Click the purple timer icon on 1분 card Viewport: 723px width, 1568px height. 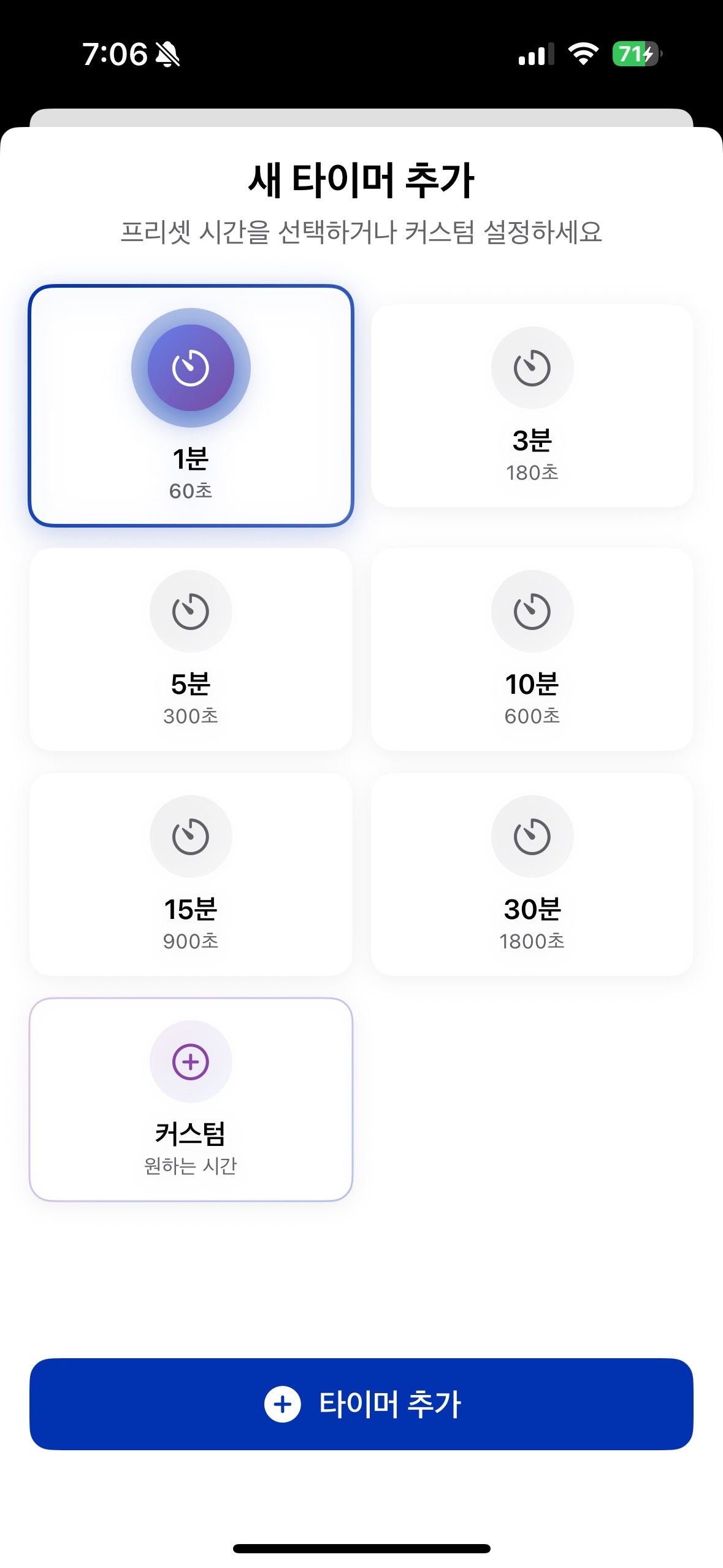(x=192, y=366)
